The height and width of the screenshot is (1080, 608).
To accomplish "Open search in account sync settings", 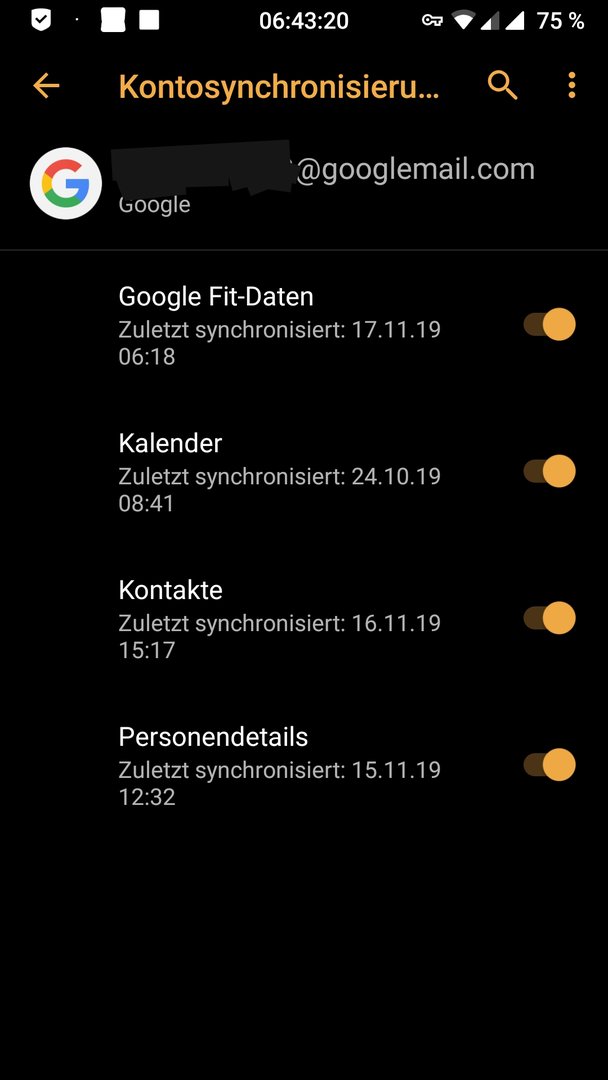I will tap(503, 85).
